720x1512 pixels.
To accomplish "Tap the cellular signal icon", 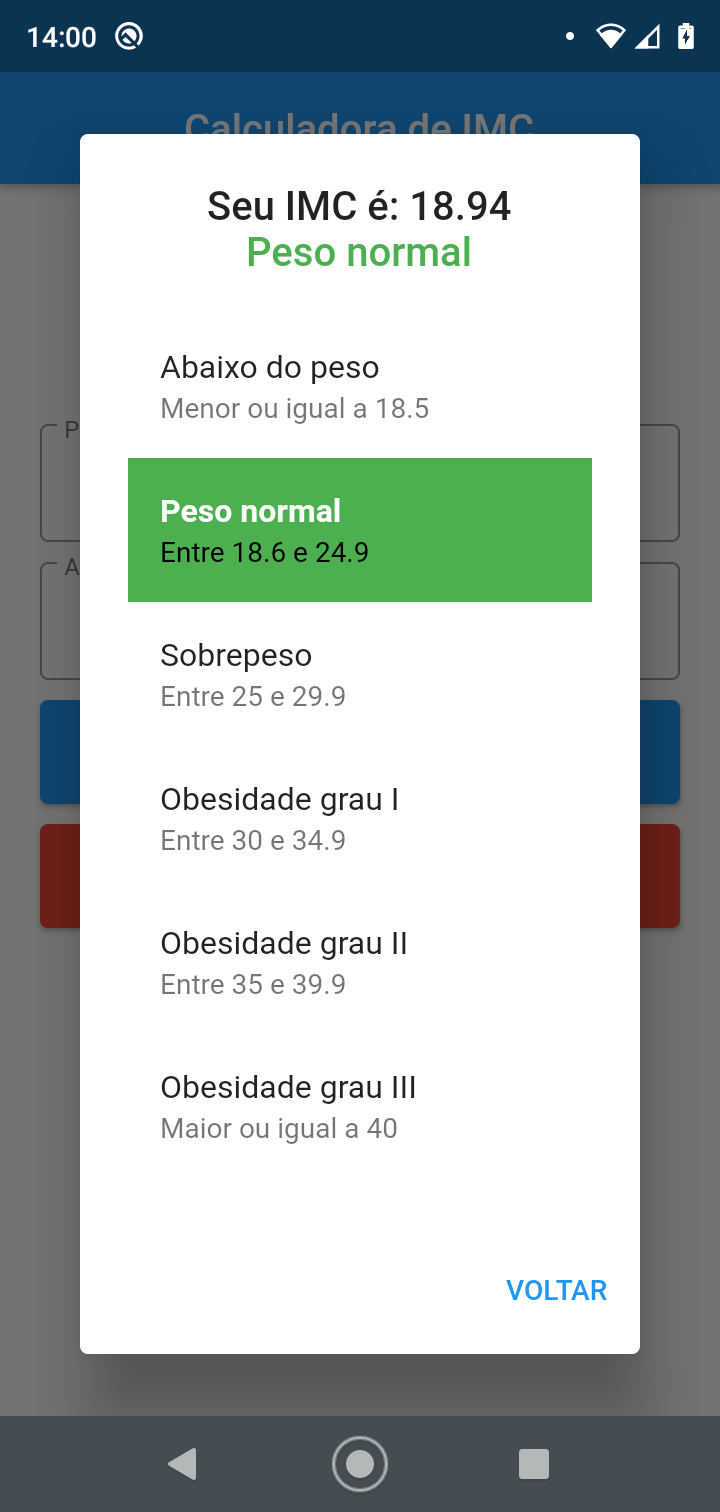I will tap(648, 36).
